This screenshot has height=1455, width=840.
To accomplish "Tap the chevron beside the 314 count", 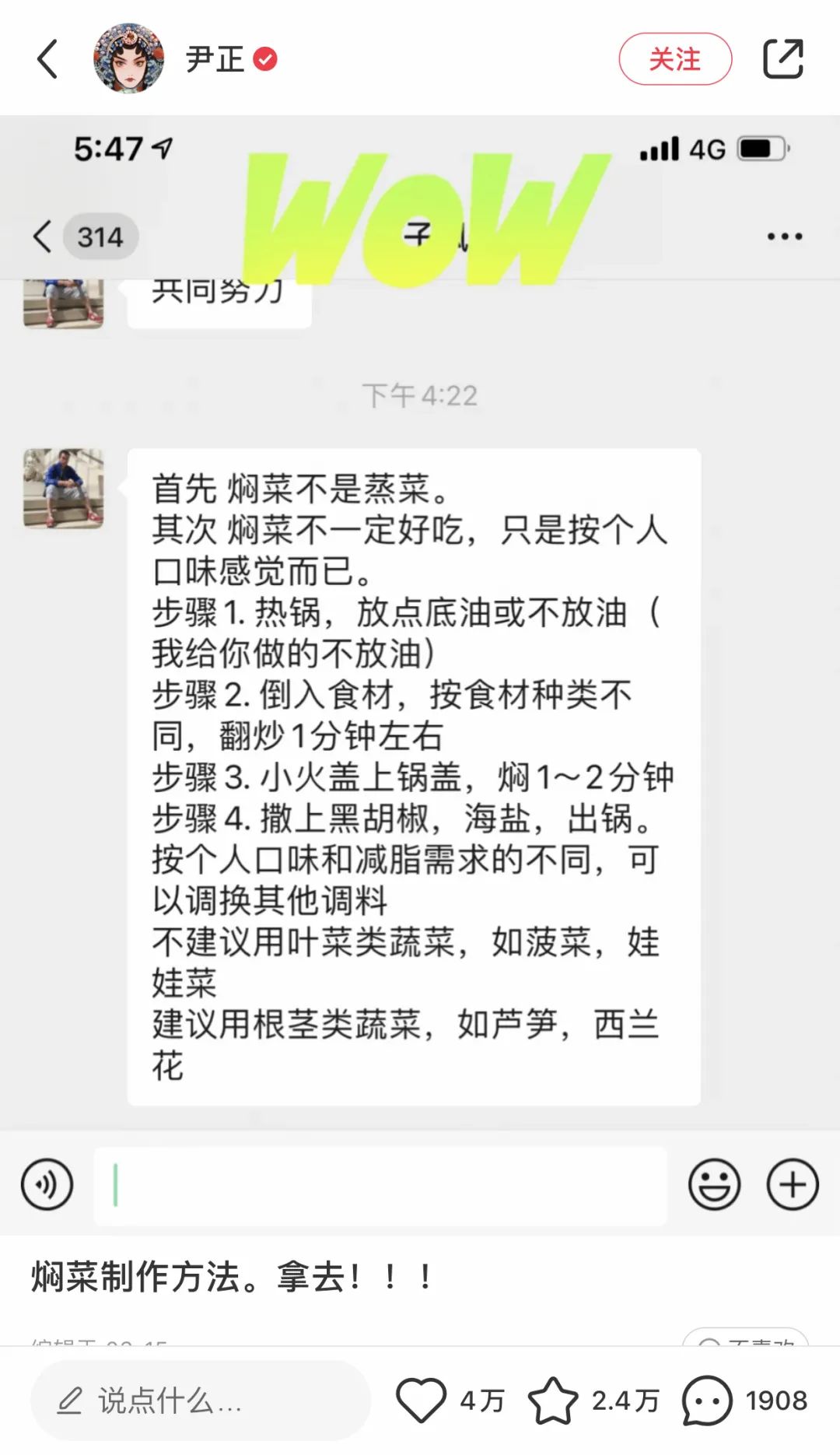I will point(42,236).
